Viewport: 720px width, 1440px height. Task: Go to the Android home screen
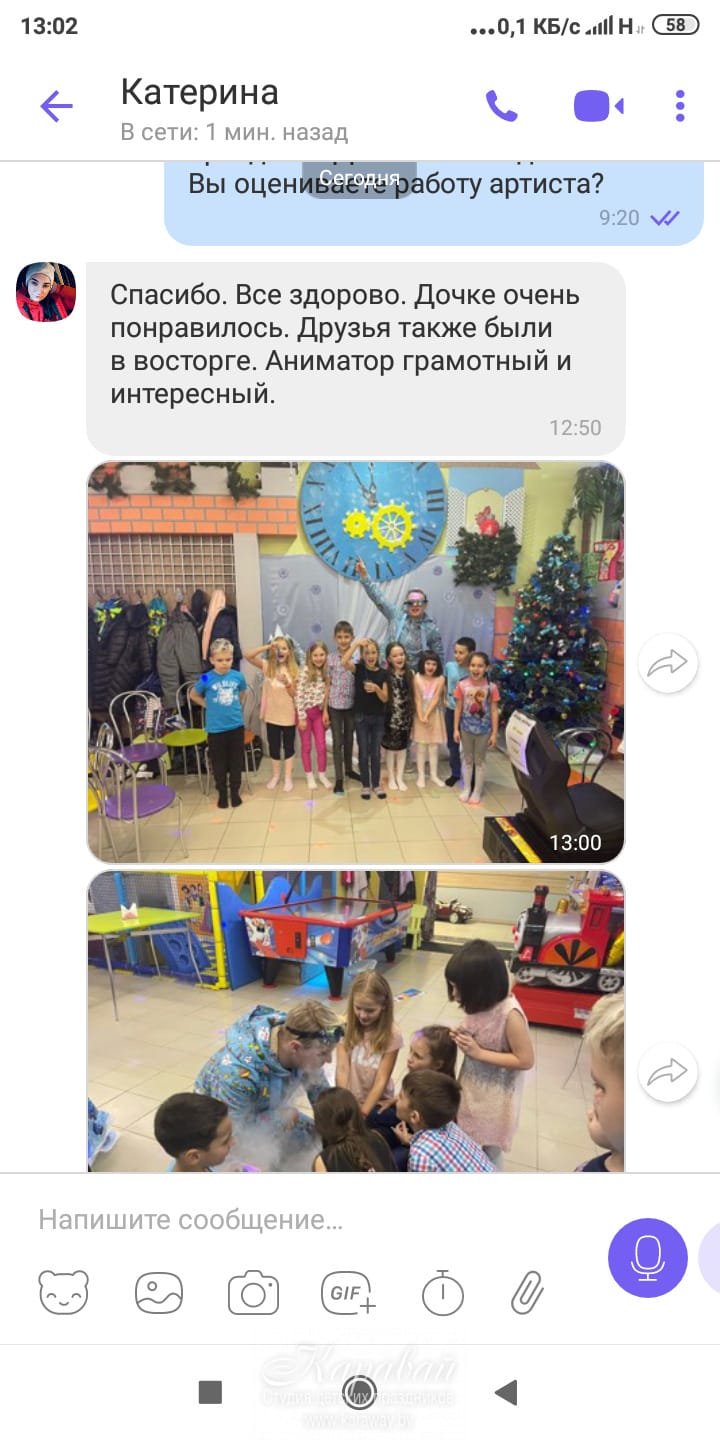coord(359,1392)
